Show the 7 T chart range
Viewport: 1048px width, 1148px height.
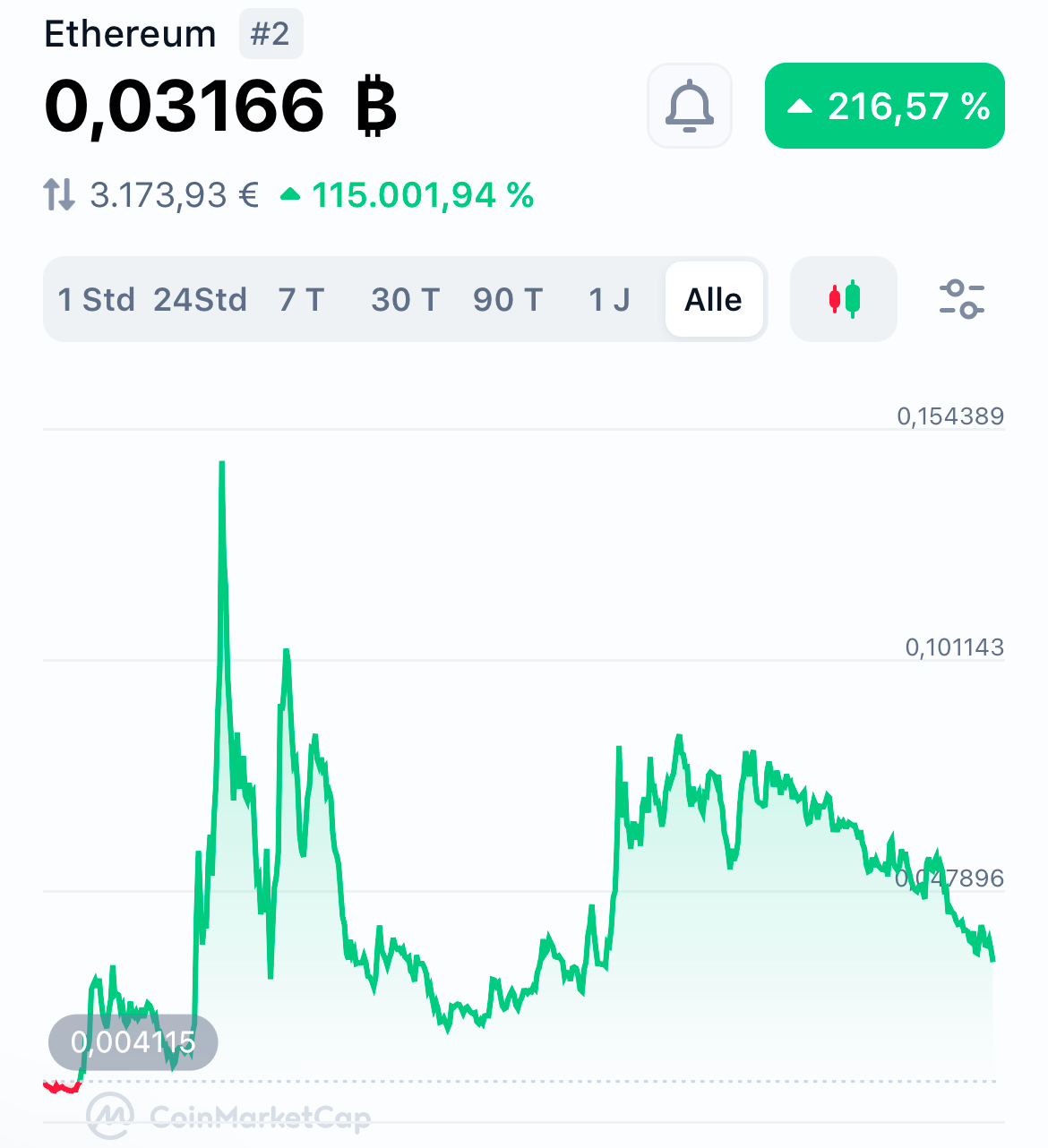[301, 299]
